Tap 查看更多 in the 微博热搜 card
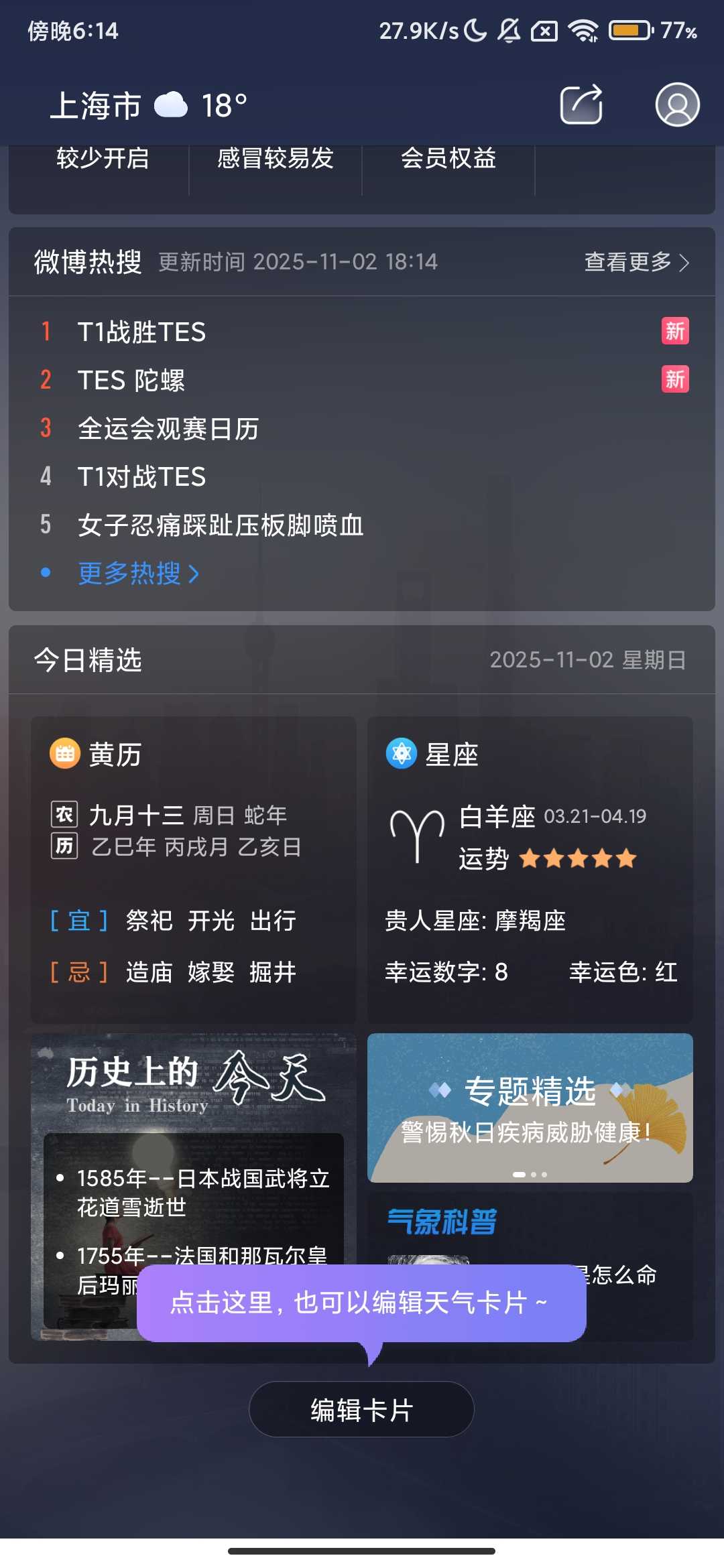Viewport: 724px width, 1568px height. point(636,262)
